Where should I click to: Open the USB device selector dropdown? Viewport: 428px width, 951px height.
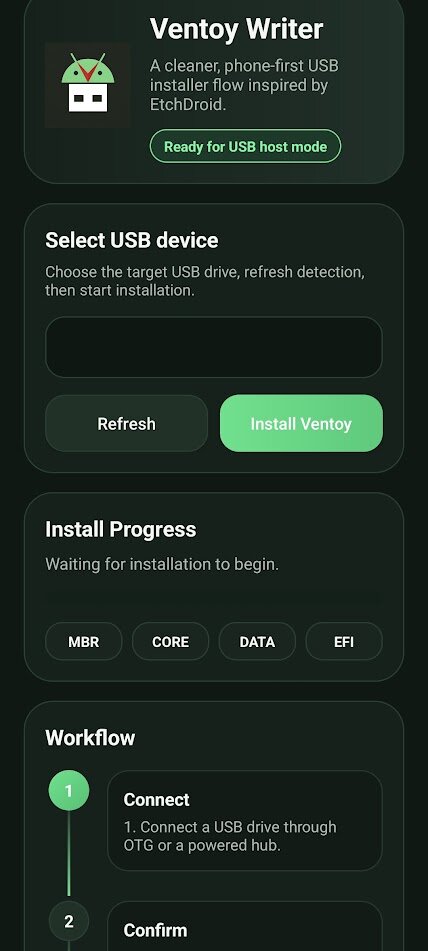click(x=213, y=347)
